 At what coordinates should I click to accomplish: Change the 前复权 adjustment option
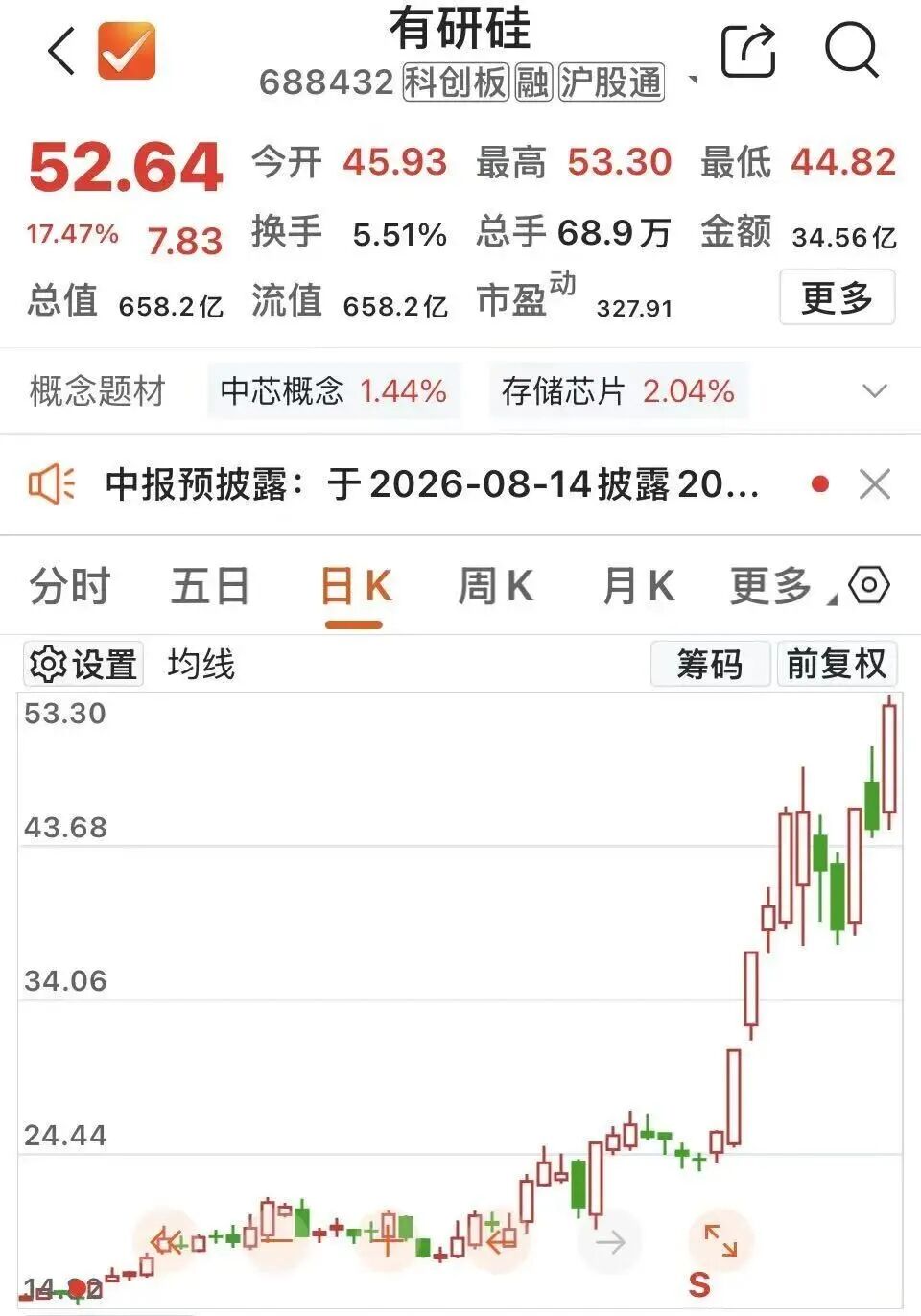[837, 664]
